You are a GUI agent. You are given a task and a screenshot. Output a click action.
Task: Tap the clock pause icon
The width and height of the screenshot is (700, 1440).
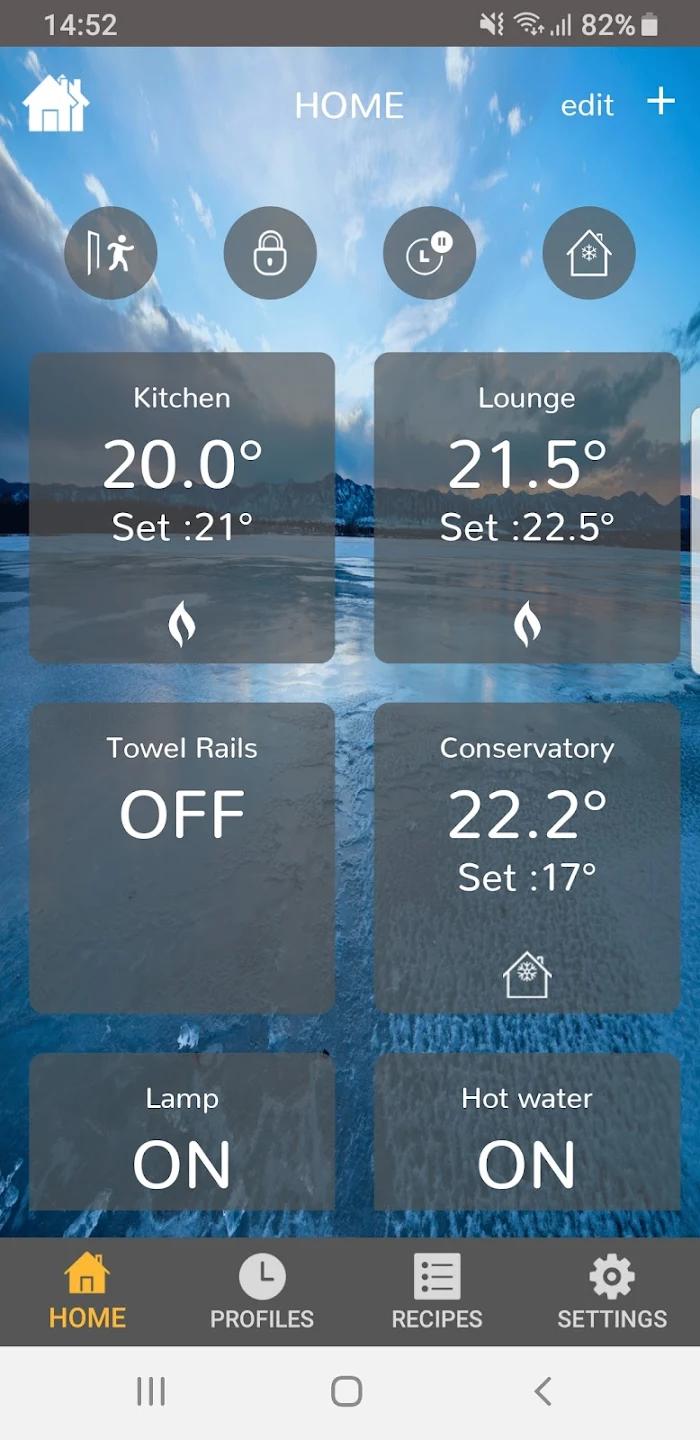click(x=429, y=253)
